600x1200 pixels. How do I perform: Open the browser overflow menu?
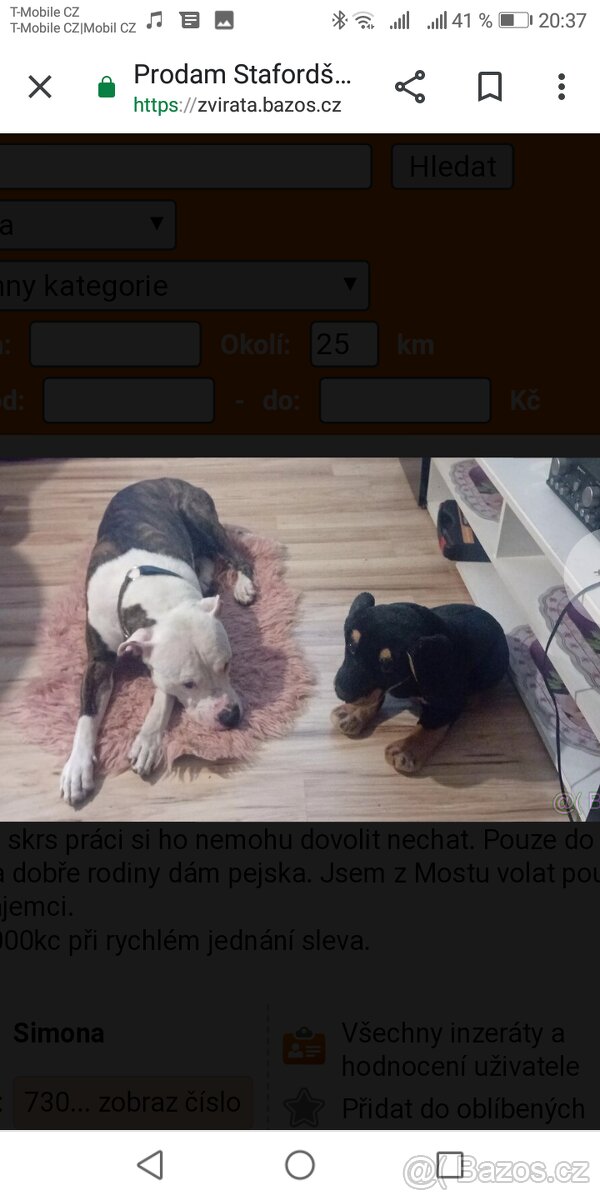coord(561,87)
